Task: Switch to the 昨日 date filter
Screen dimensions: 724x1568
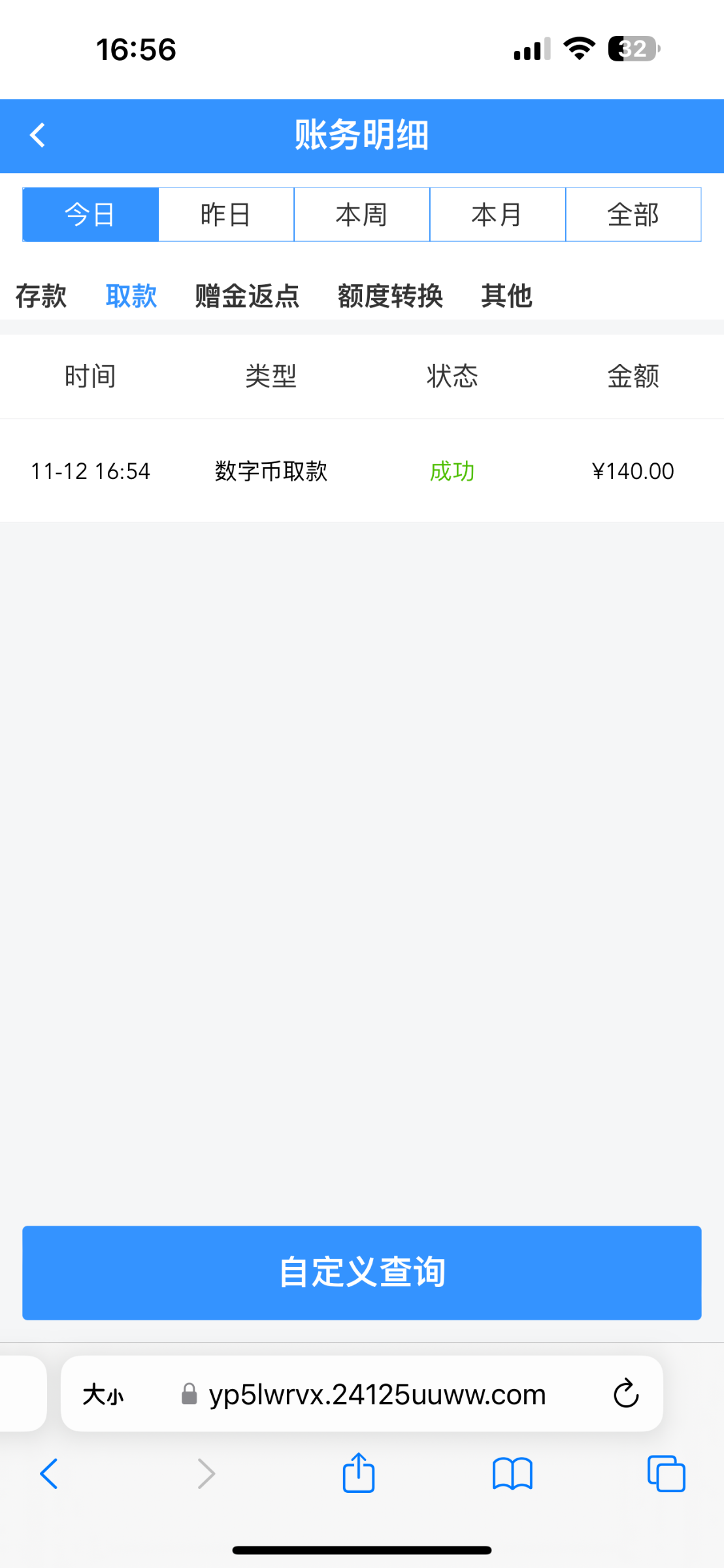Action: pyautogui.click(x=226, y=214)
